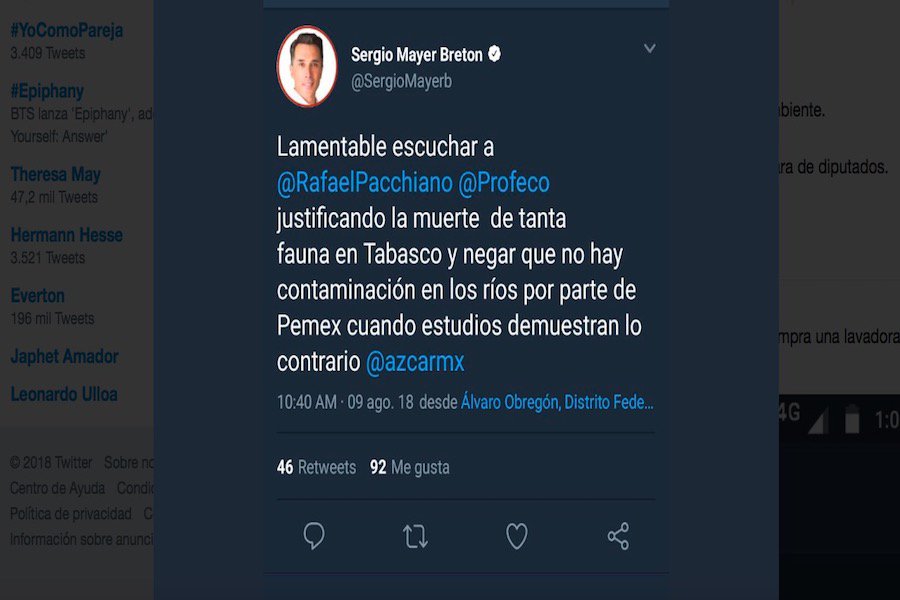Open the @Profeco mention
This screenshot has width=900, height=600.
(503, 184)
